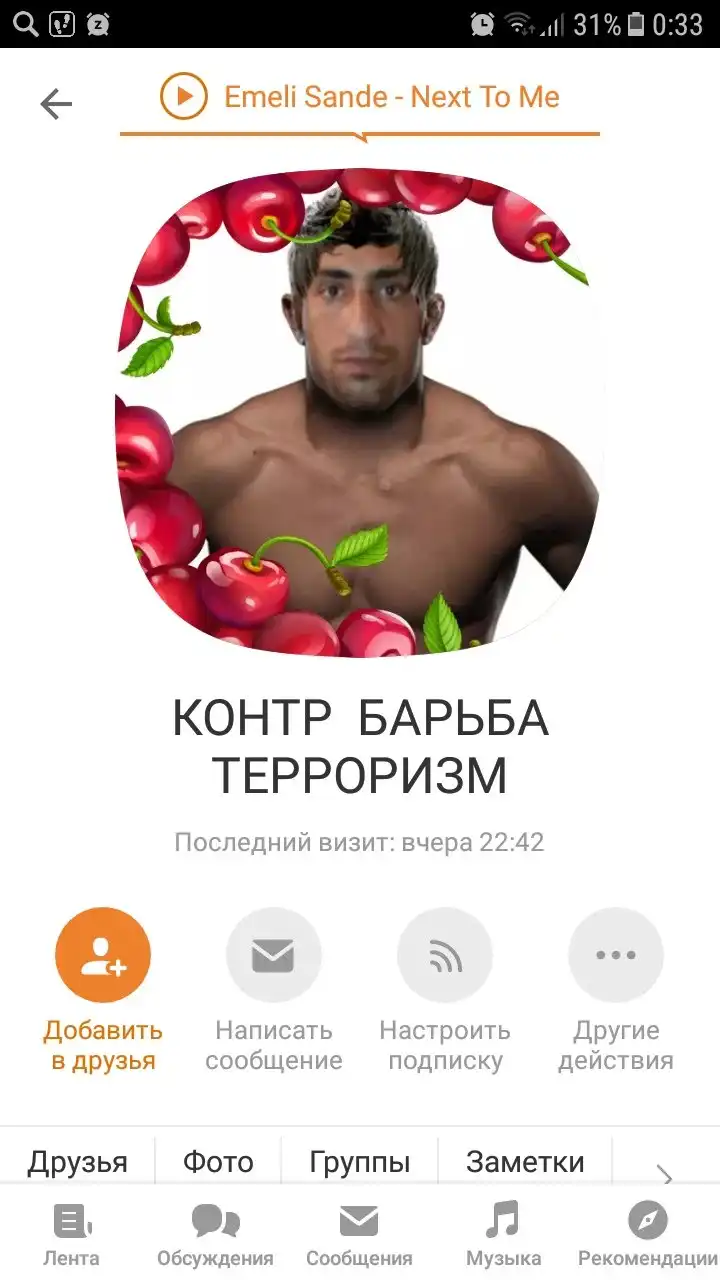Write a message via Написать сообщение
720x1280 pixels.
click(274, 956)
